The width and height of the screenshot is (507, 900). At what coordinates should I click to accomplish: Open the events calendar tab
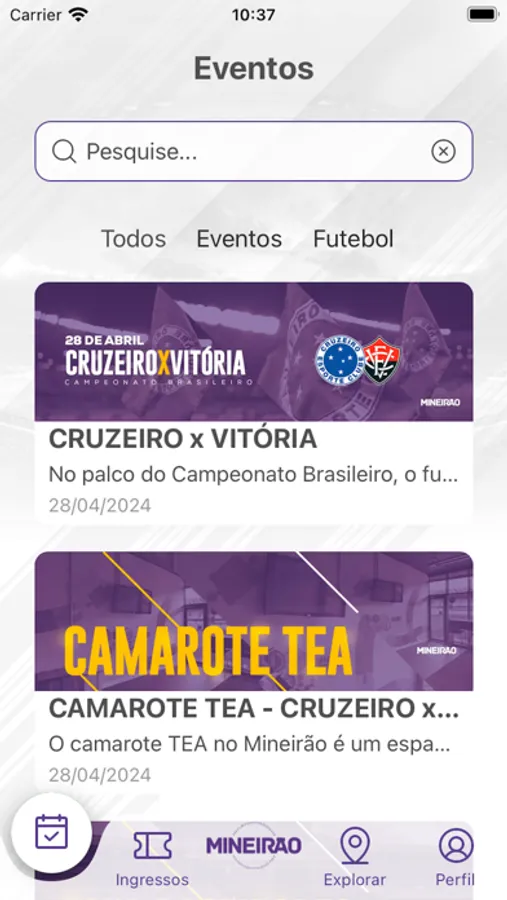point(52,832)
